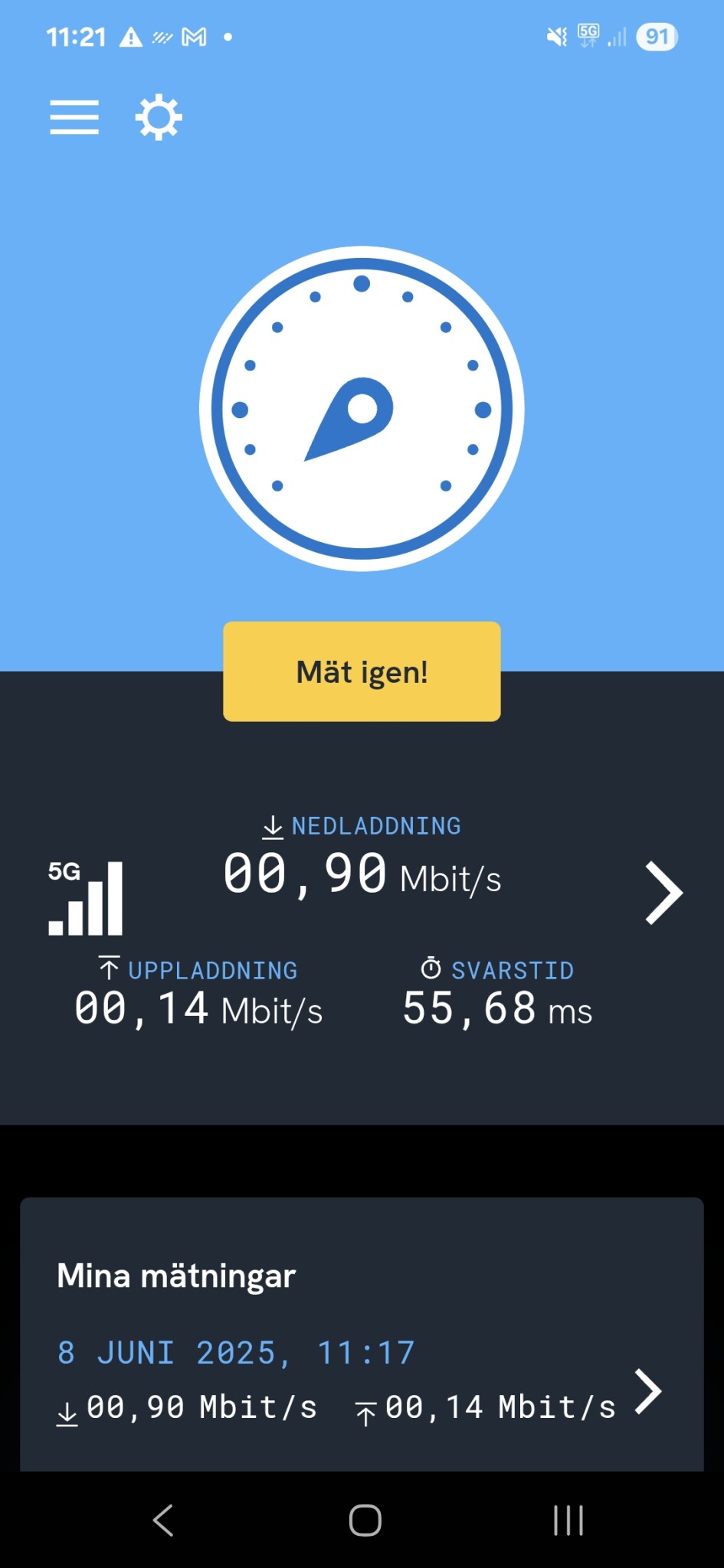Open the settings gear
Image resolution: width=724 pixels, height=1568 pixels.
[159, 117]
